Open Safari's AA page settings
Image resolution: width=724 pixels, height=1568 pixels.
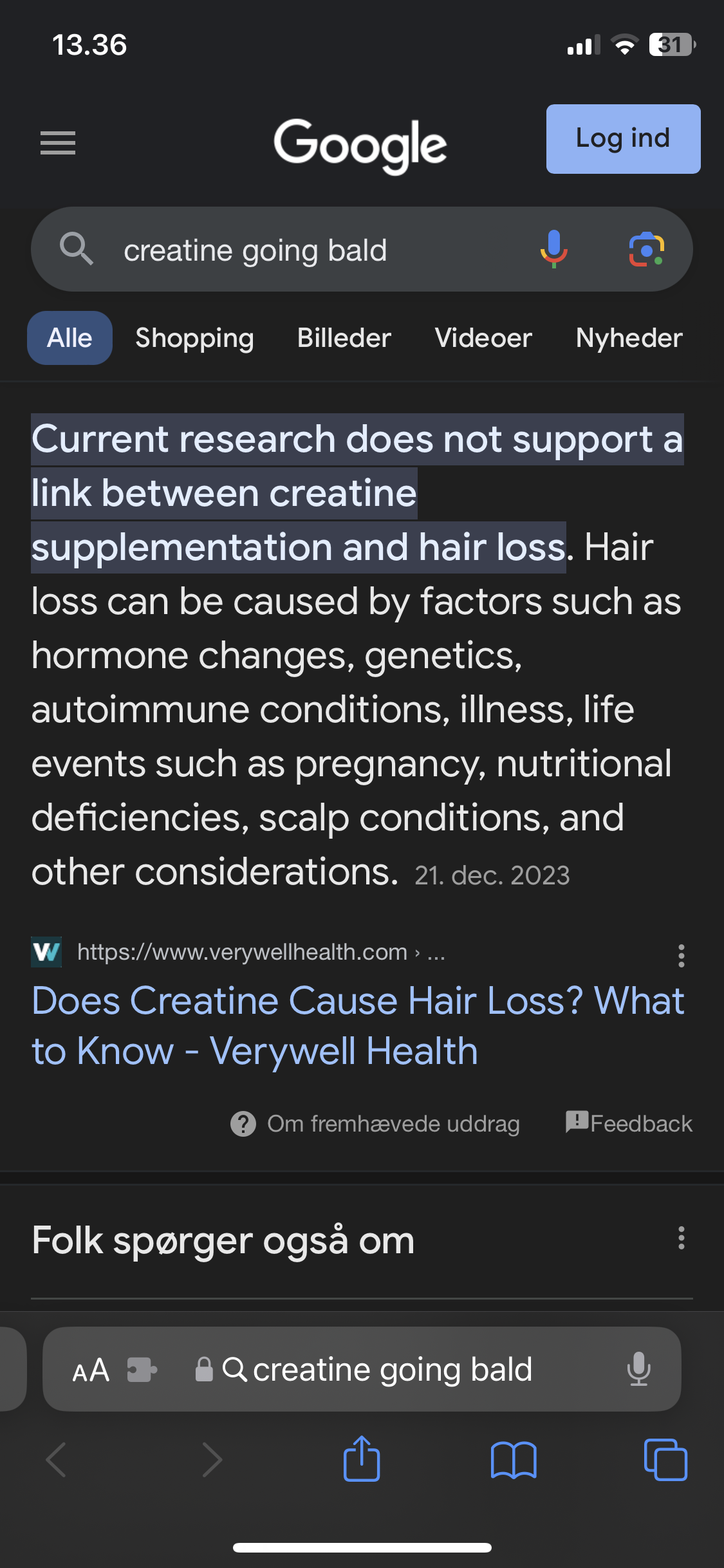point(91,1370)
